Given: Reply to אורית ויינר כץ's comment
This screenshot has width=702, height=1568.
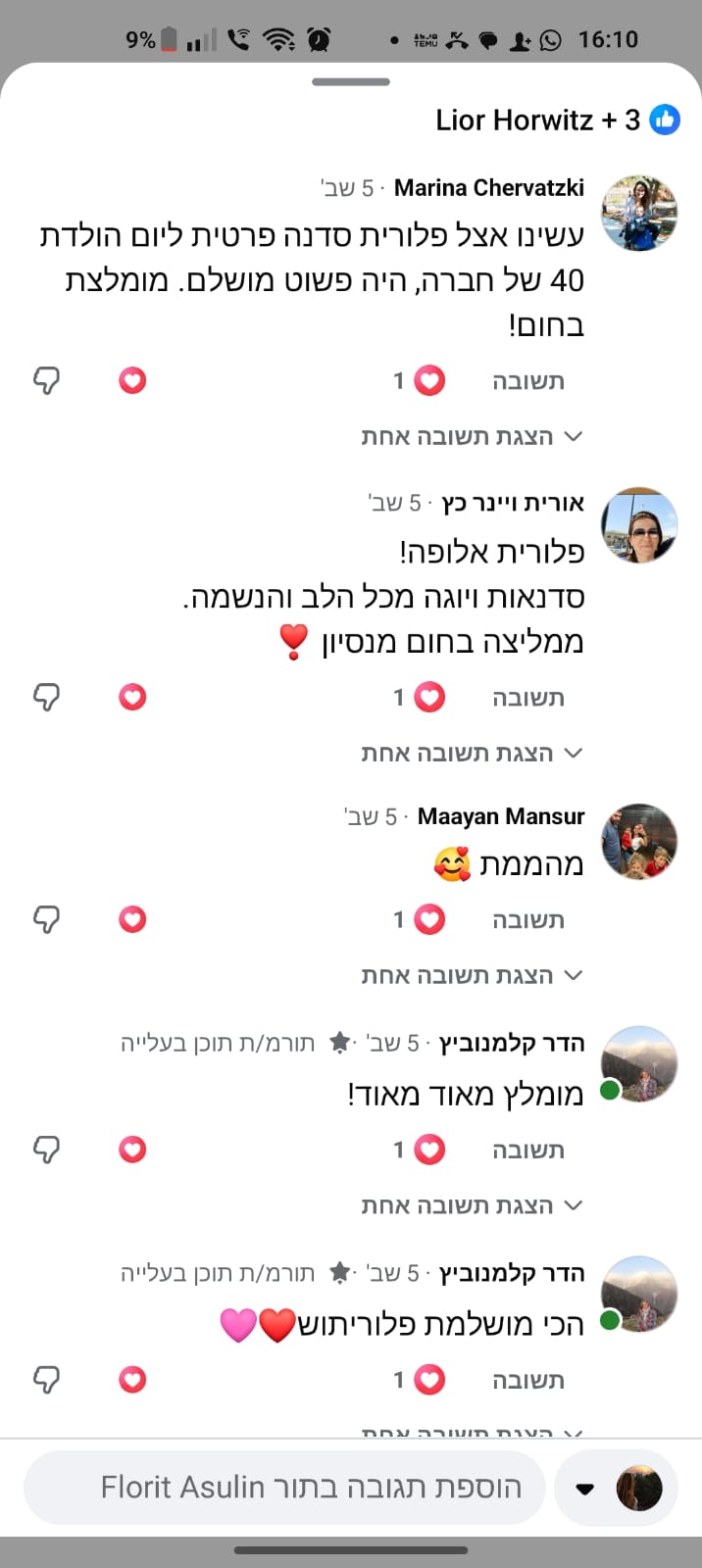Looking at the screenshot, I should click(527, 698).
